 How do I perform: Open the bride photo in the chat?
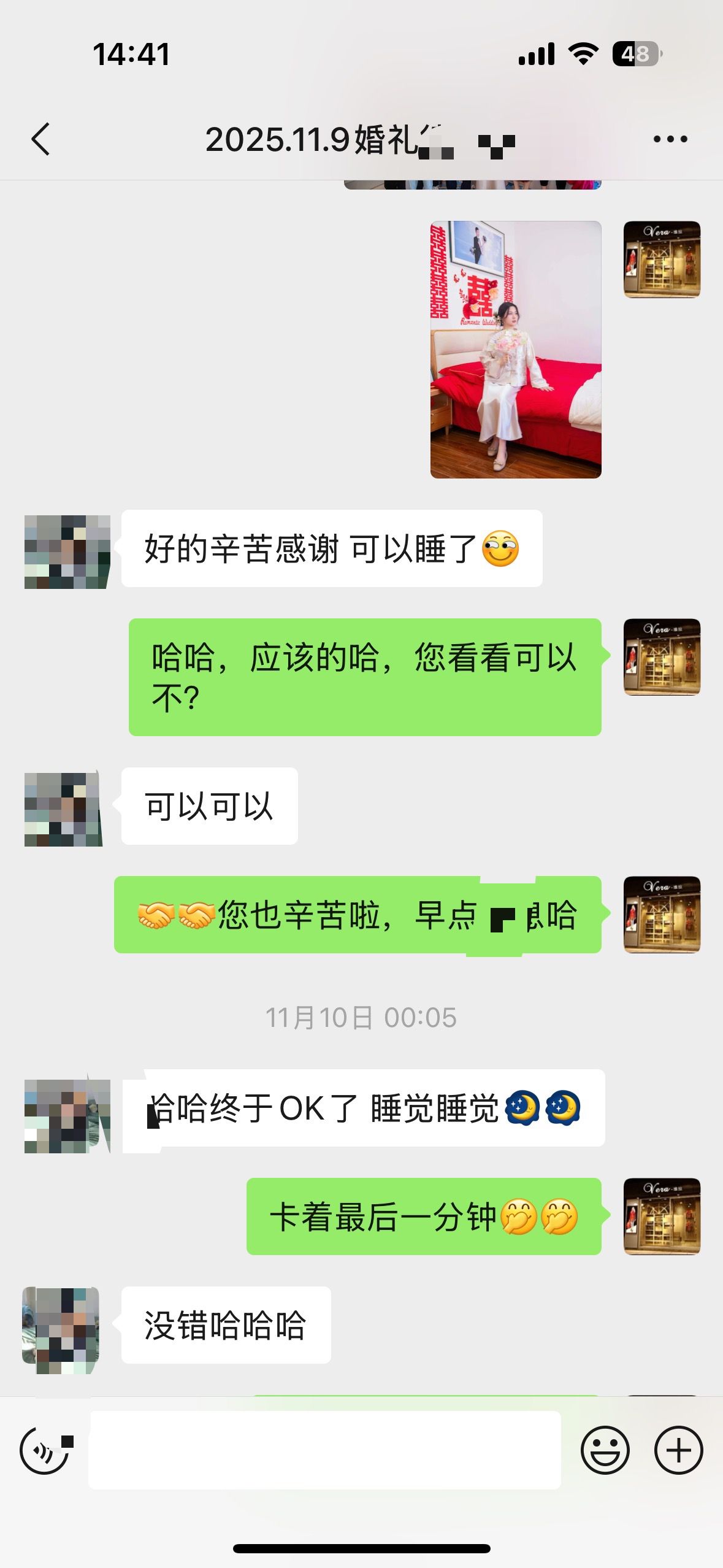516,350
